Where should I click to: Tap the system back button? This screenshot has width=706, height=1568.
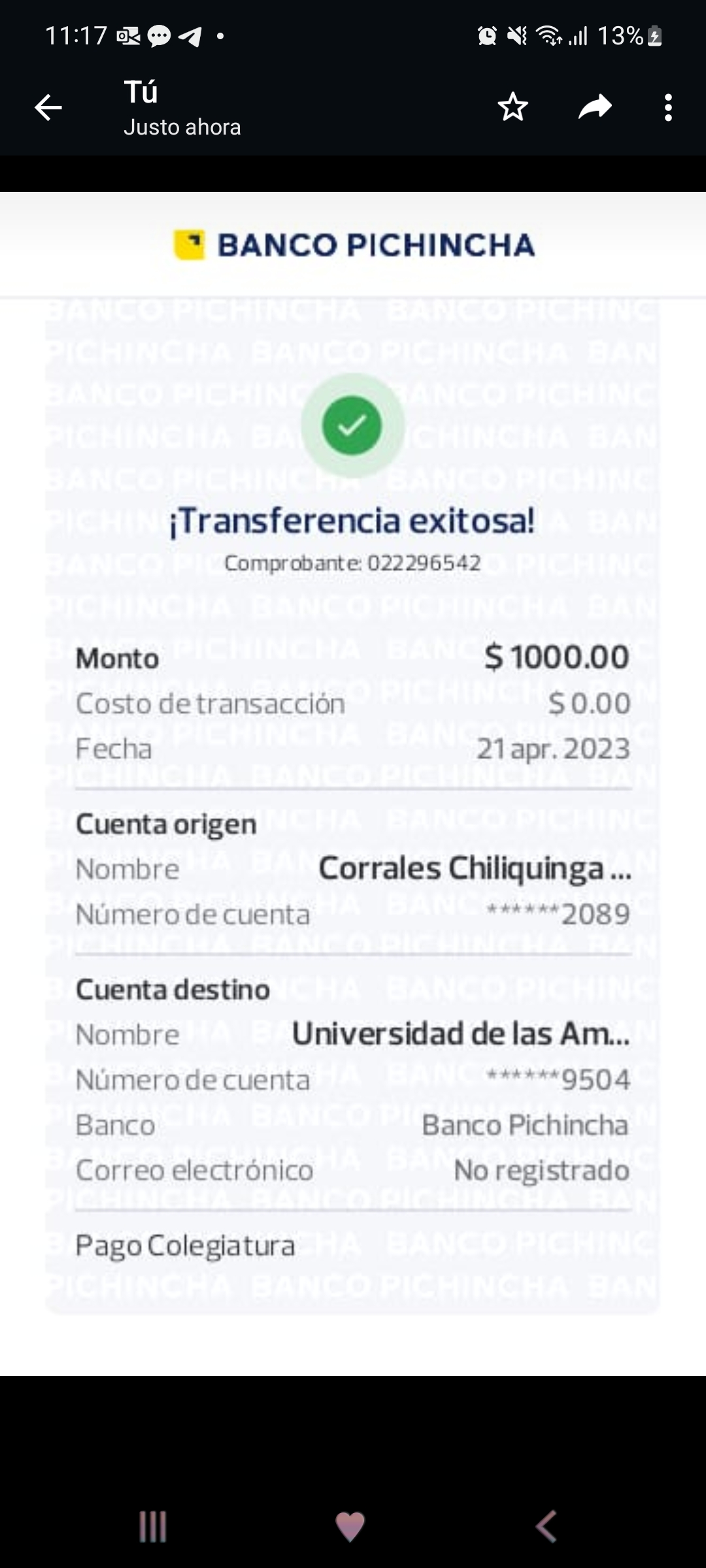pos(546,1527)
